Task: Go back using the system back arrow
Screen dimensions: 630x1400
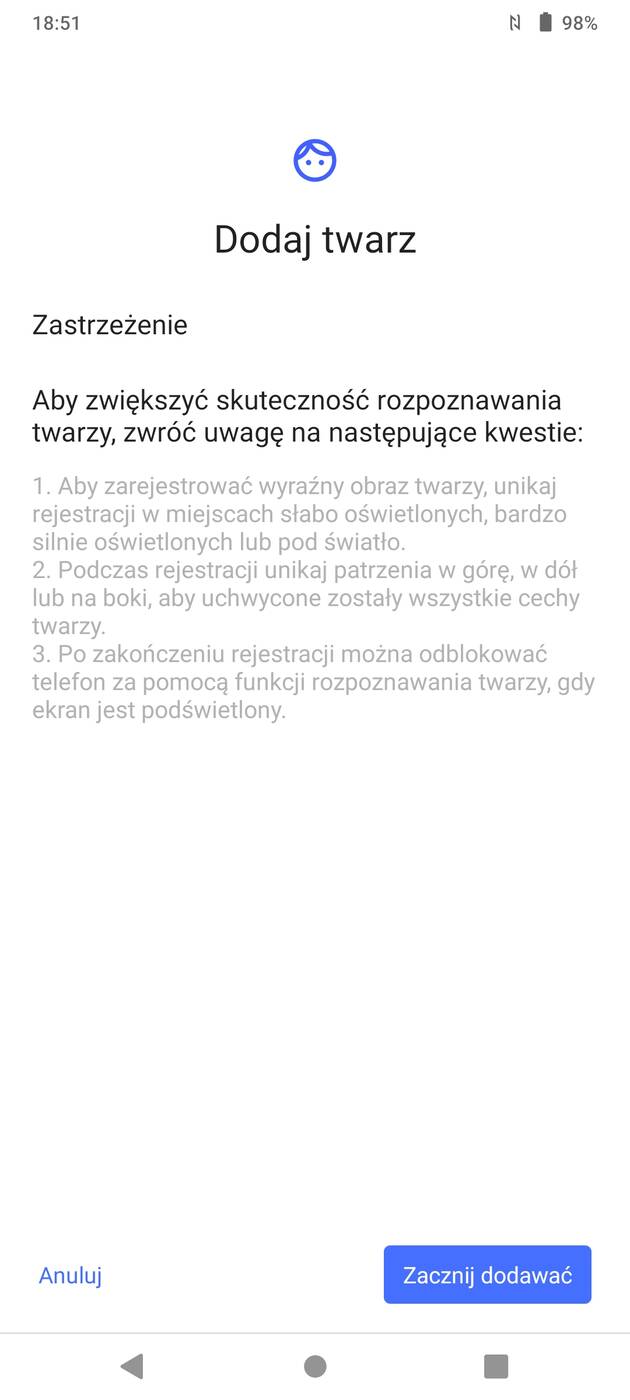Action: click(132, 1366)
